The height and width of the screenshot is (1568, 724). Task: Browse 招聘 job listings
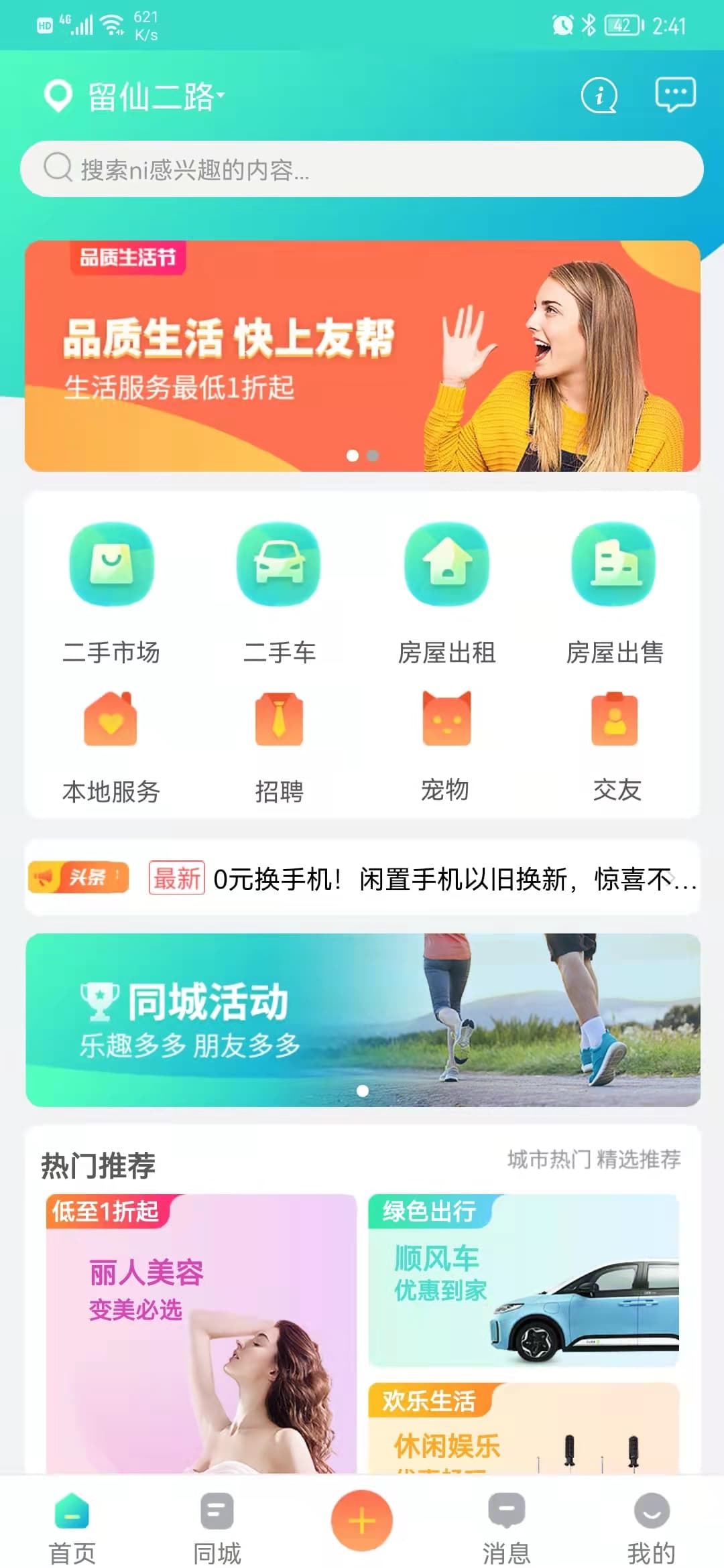279,745
